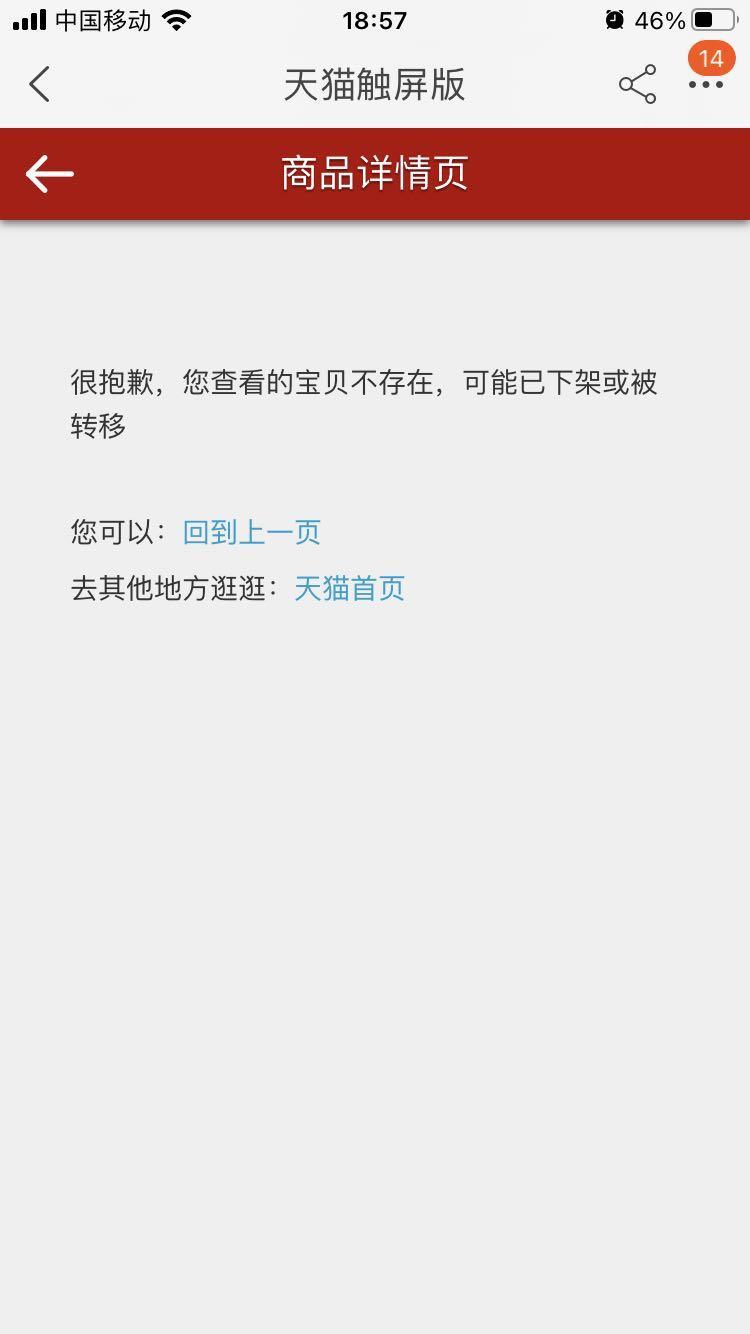
Task: Follow the 回到上一页 link
Action: coord(251,532)
